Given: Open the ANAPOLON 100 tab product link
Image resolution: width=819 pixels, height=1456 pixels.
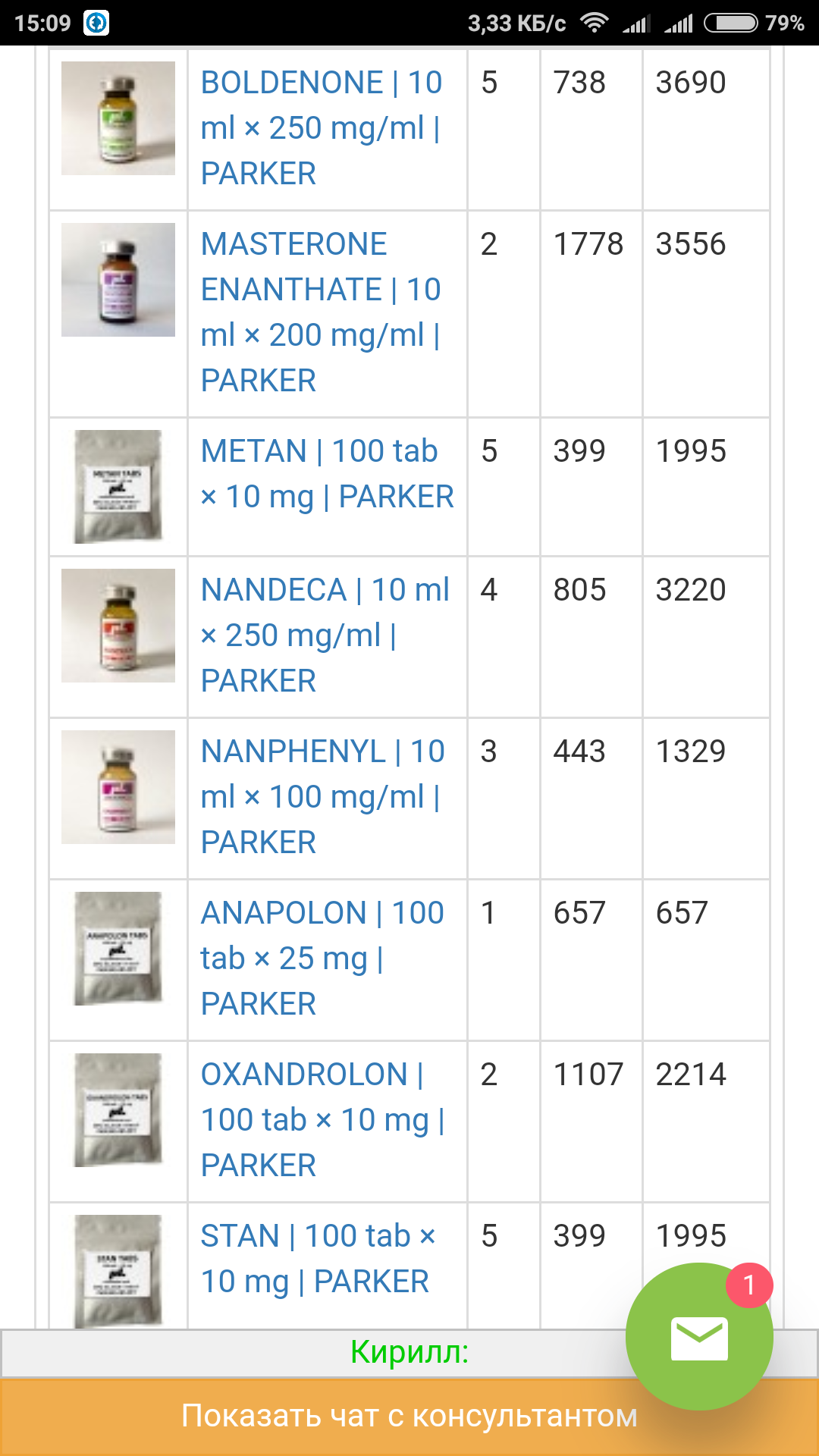Looking at the screenshot, I should point(322,958).
